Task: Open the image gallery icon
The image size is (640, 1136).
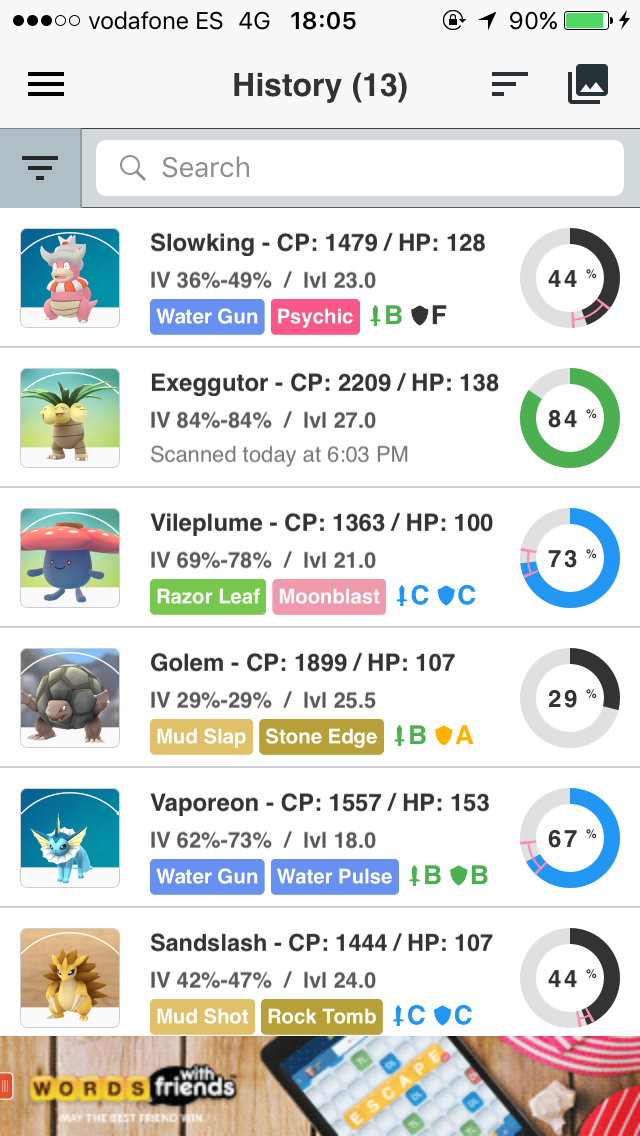Action: pyautogui.click(x=588, y=85)
